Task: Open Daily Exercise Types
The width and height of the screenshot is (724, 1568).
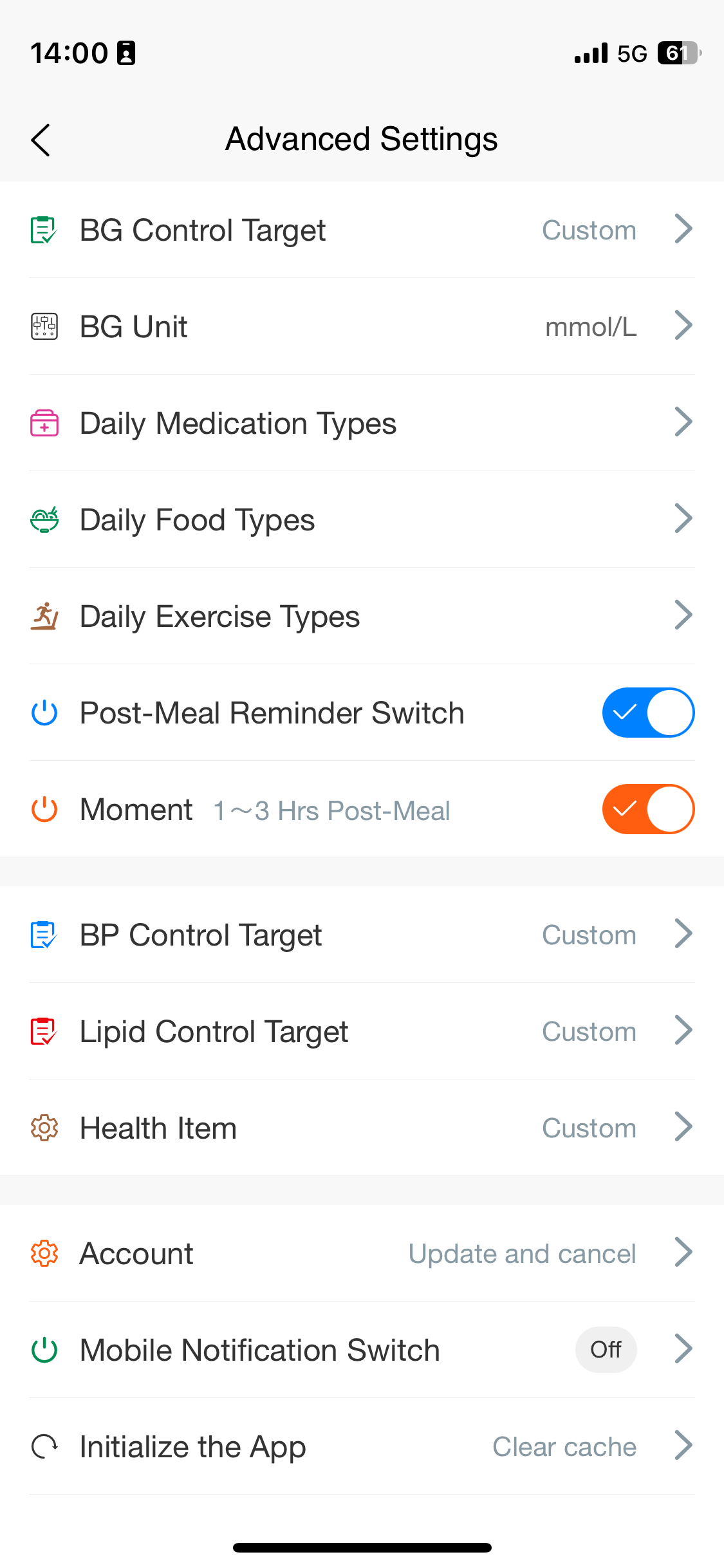Action: [362, 616]
